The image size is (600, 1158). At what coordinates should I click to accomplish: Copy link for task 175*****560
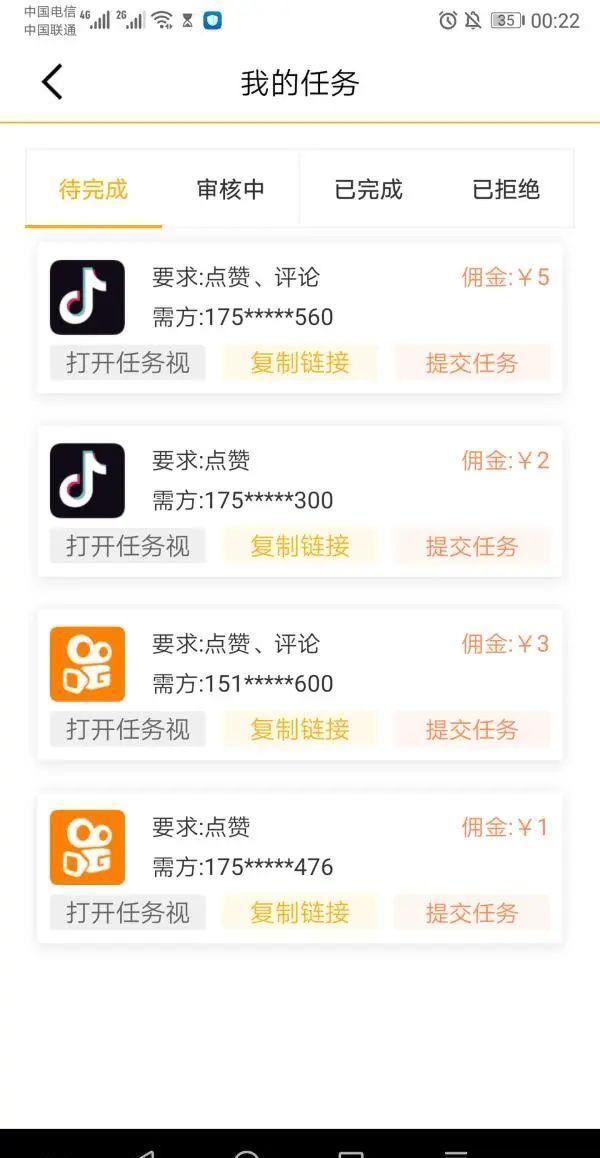[300, 363]
